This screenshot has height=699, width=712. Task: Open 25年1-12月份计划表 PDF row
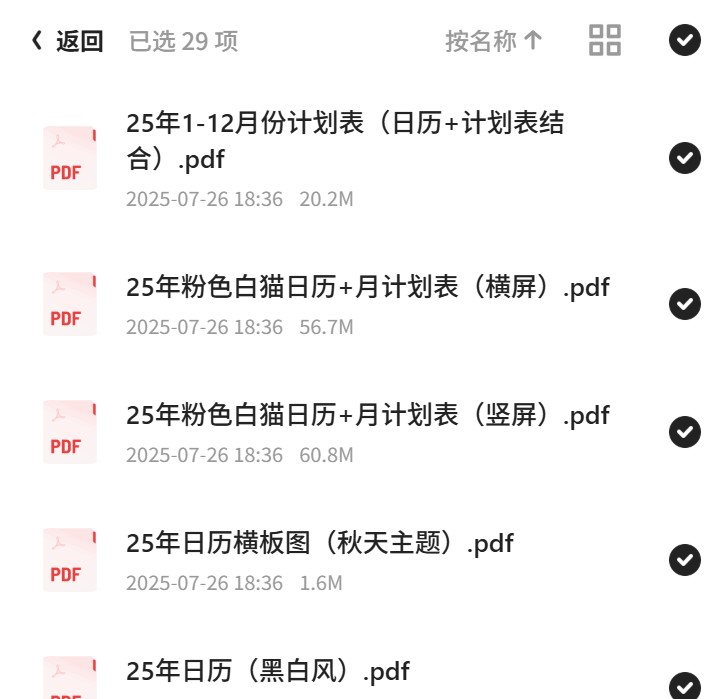[345, 158]
